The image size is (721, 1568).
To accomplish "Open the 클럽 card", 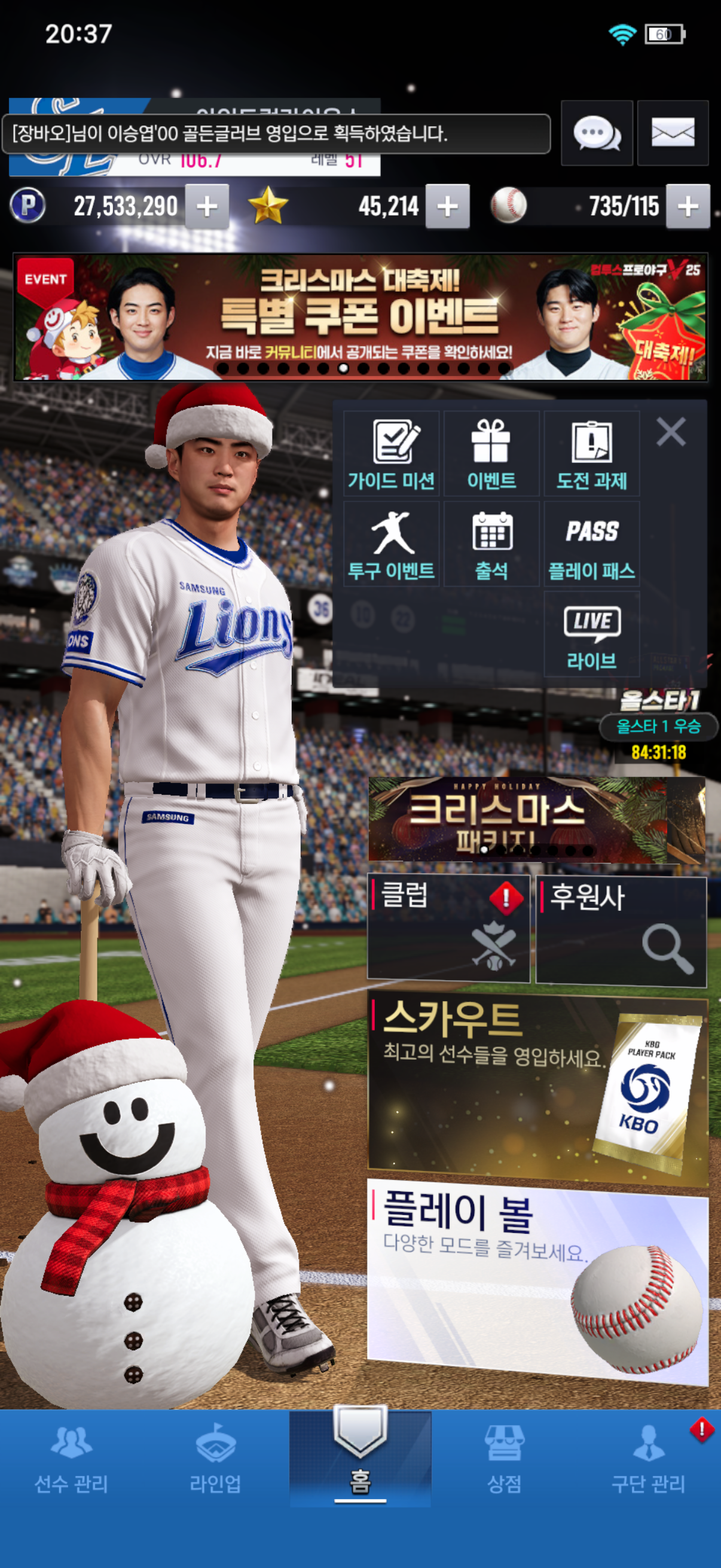I will (448, 929).
